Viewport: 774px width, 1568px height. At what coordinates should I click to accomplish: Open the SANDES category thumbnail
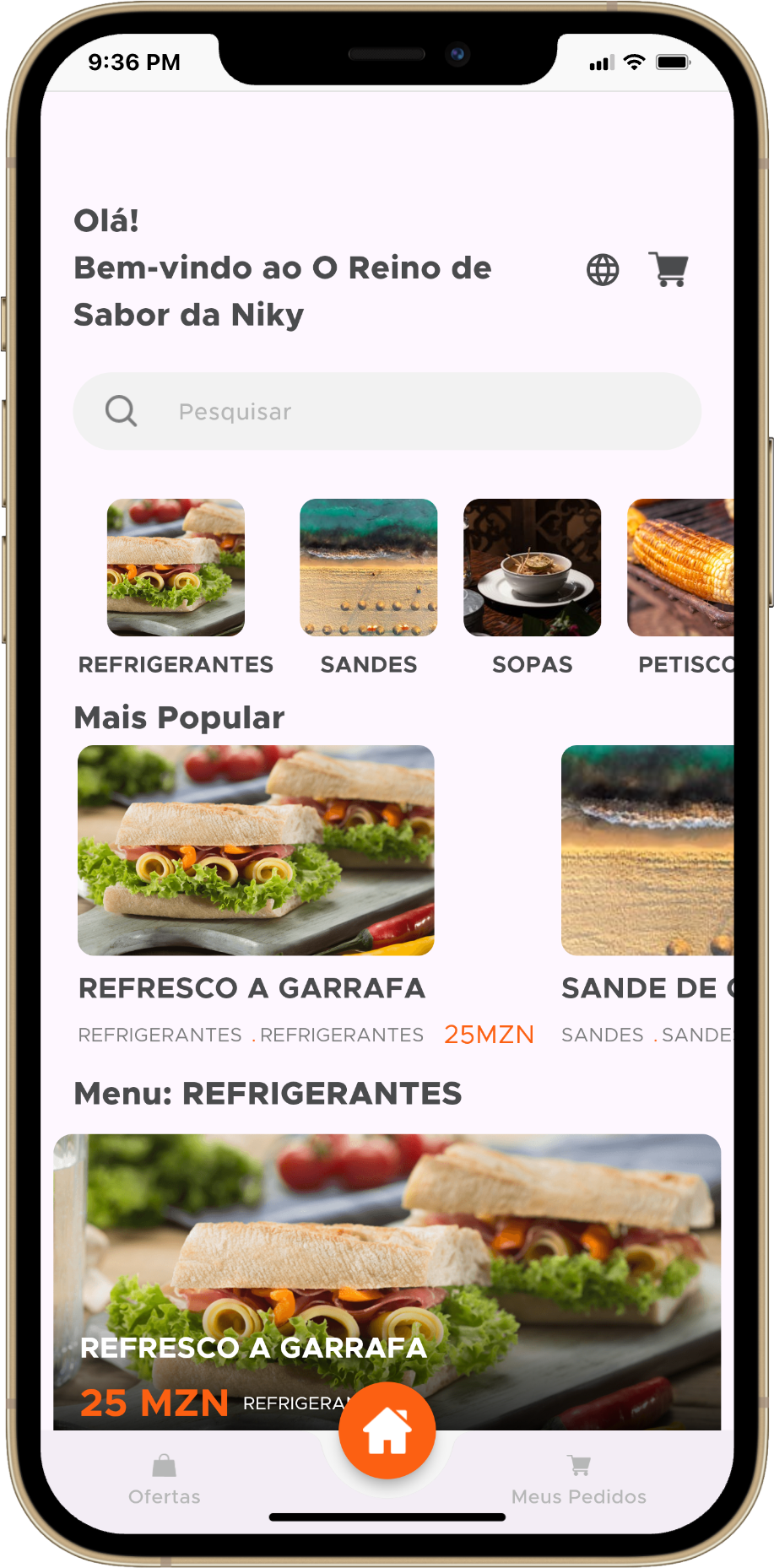[368, 566]
